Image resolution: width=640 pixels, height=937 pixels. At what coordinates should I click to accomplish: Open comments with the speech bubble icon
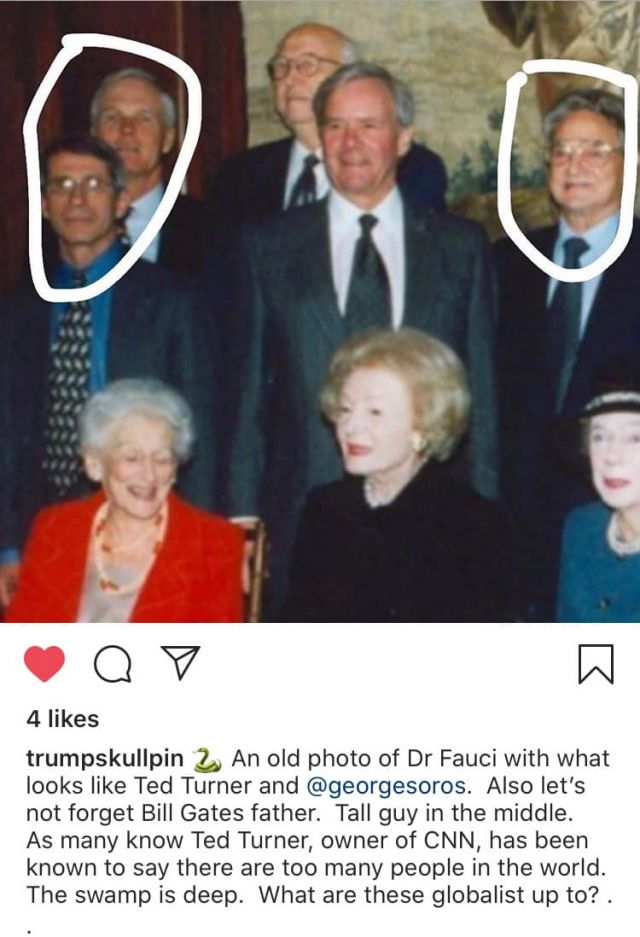(112, 664)
